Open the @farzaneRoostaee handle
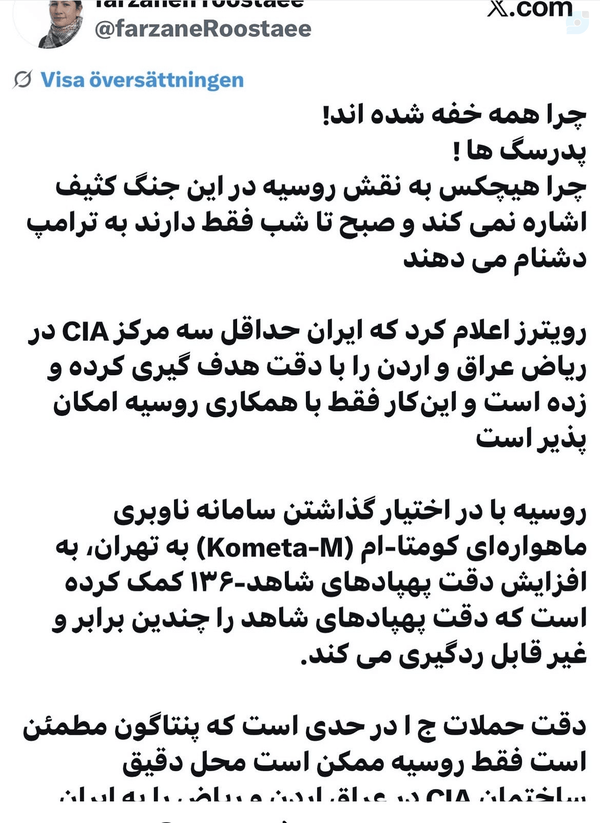 coord(203,29)
